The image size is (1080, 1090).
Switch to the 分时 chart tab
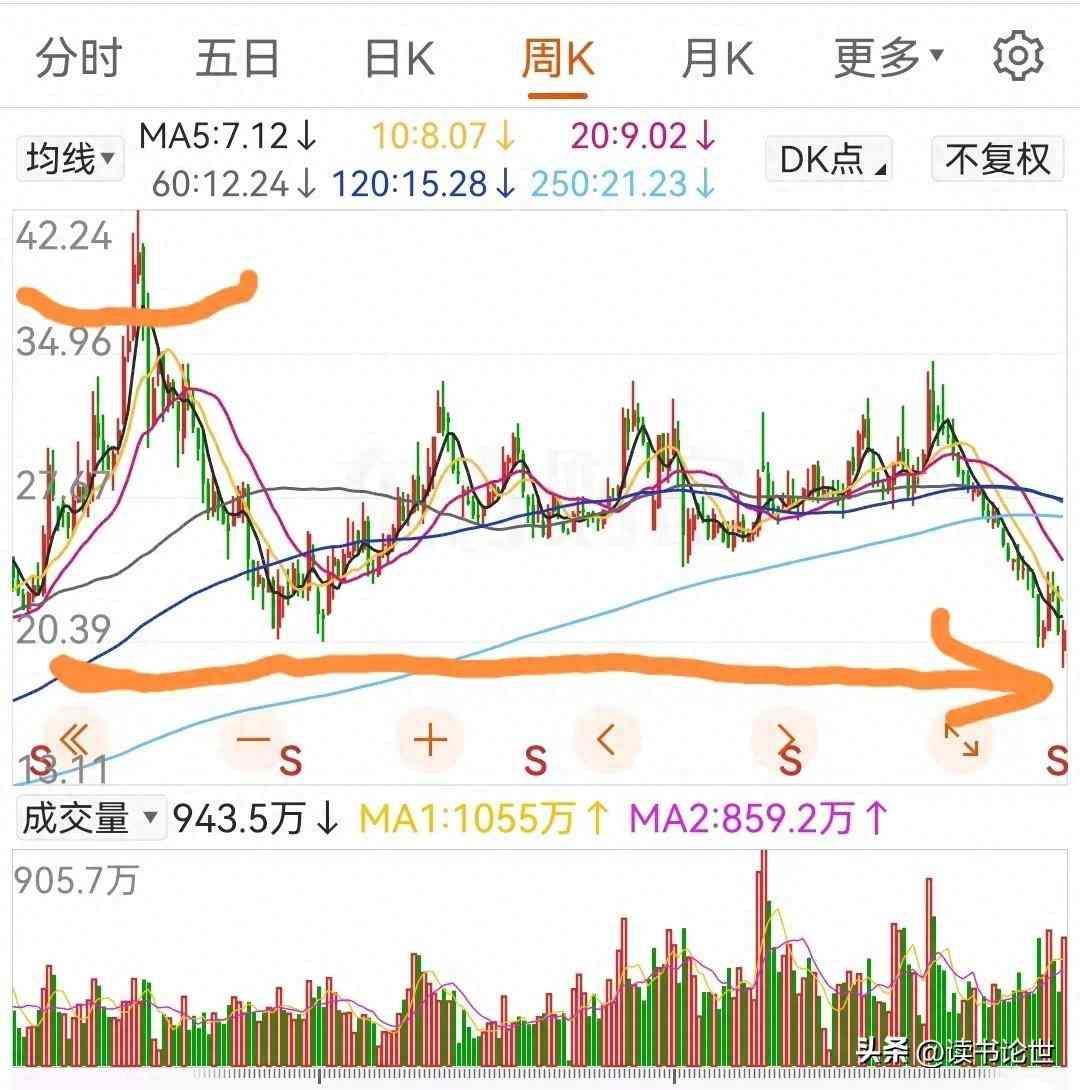(x=78, y=59)
